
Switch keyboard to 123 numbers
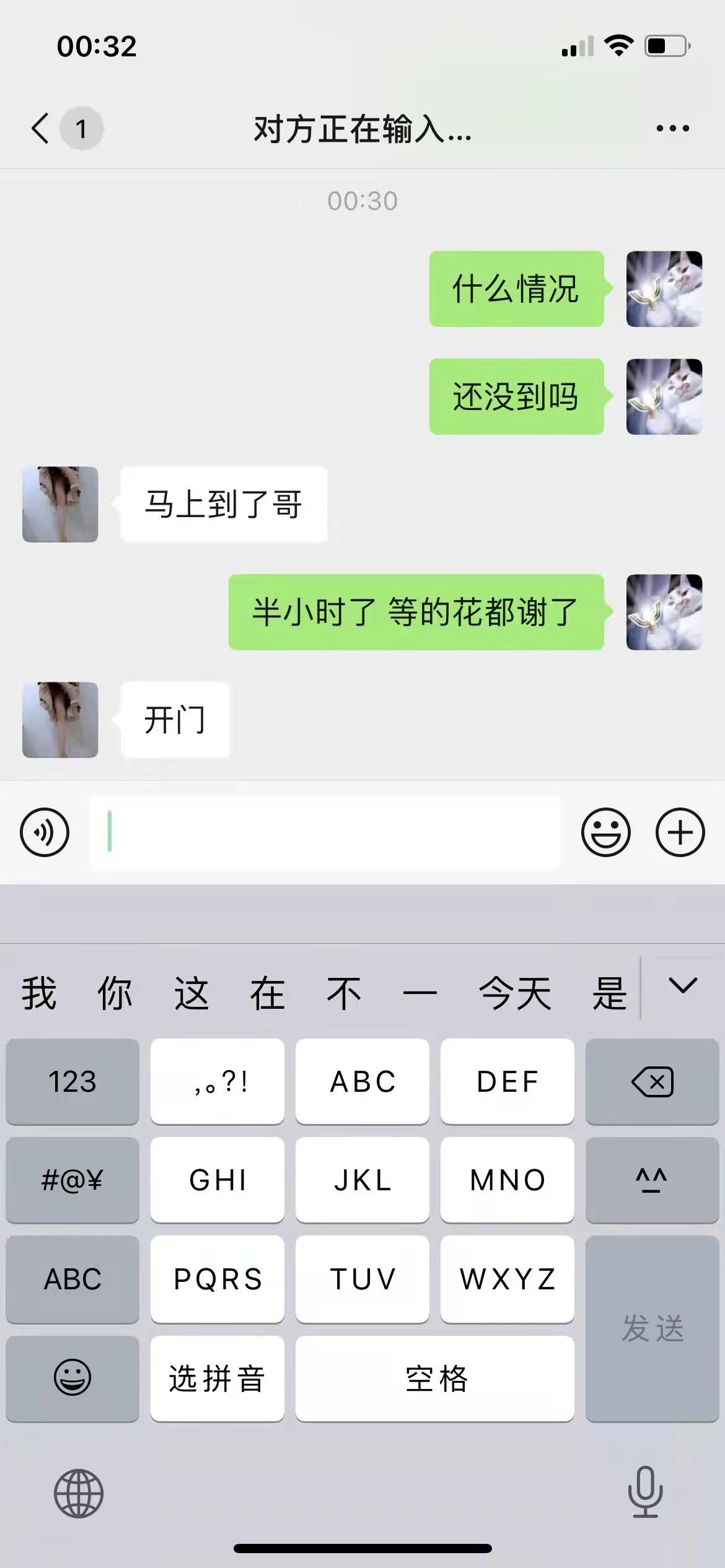point(72,1082)
